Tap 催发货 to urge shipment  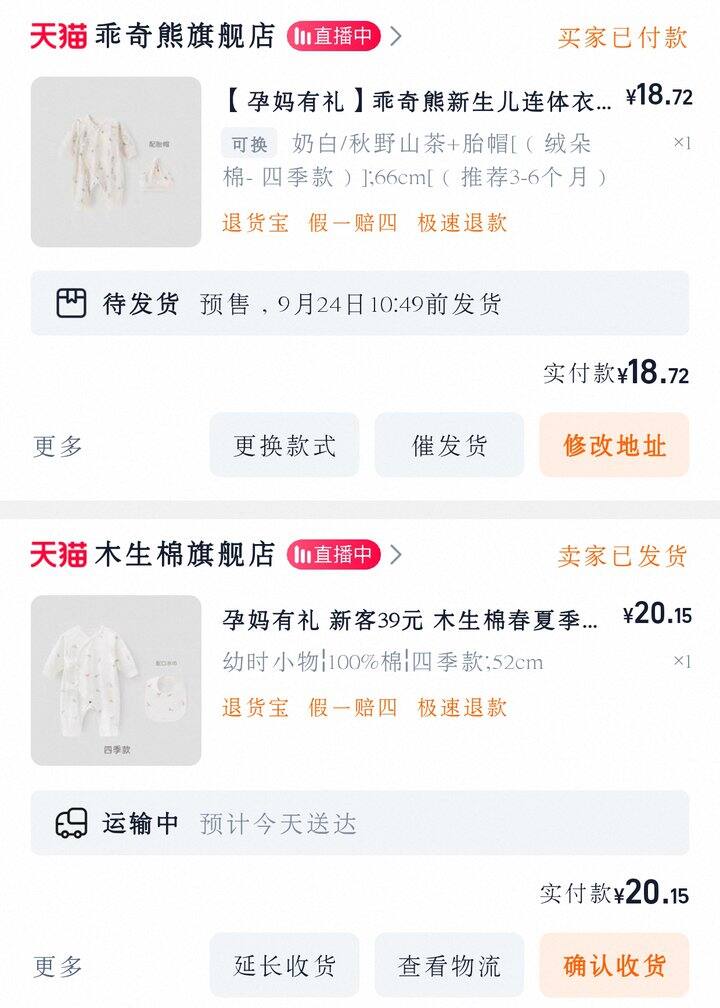coord(449,446)
